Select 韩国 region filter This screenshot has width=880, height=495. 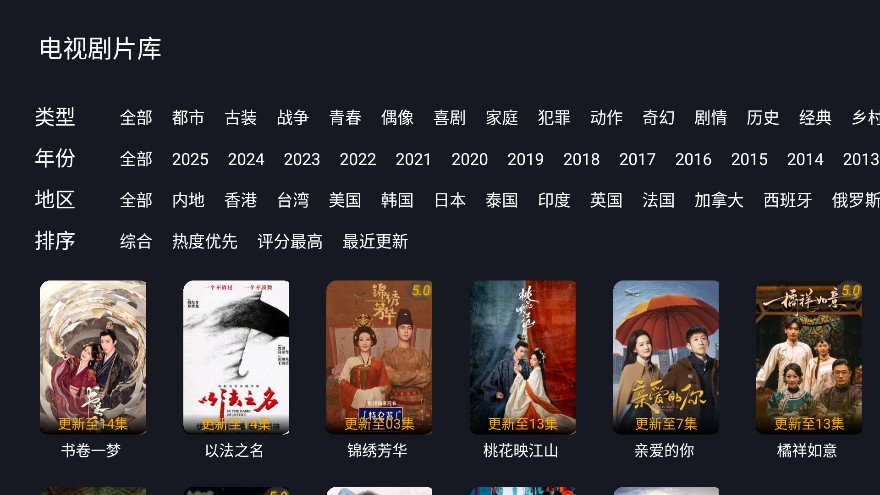point(397,200)
